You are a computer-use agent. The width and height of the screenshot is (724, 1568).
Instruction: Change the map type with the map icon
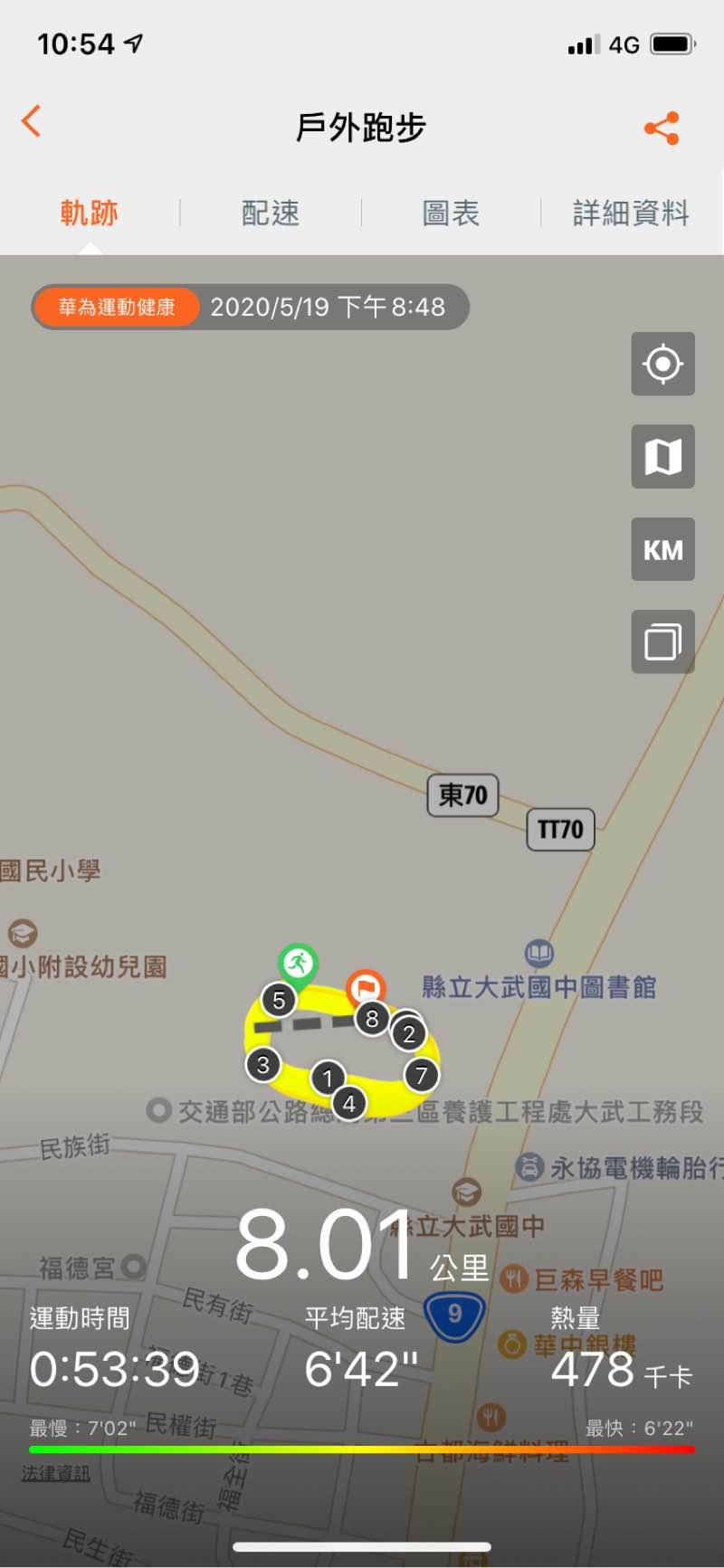[x=662, y=457]
